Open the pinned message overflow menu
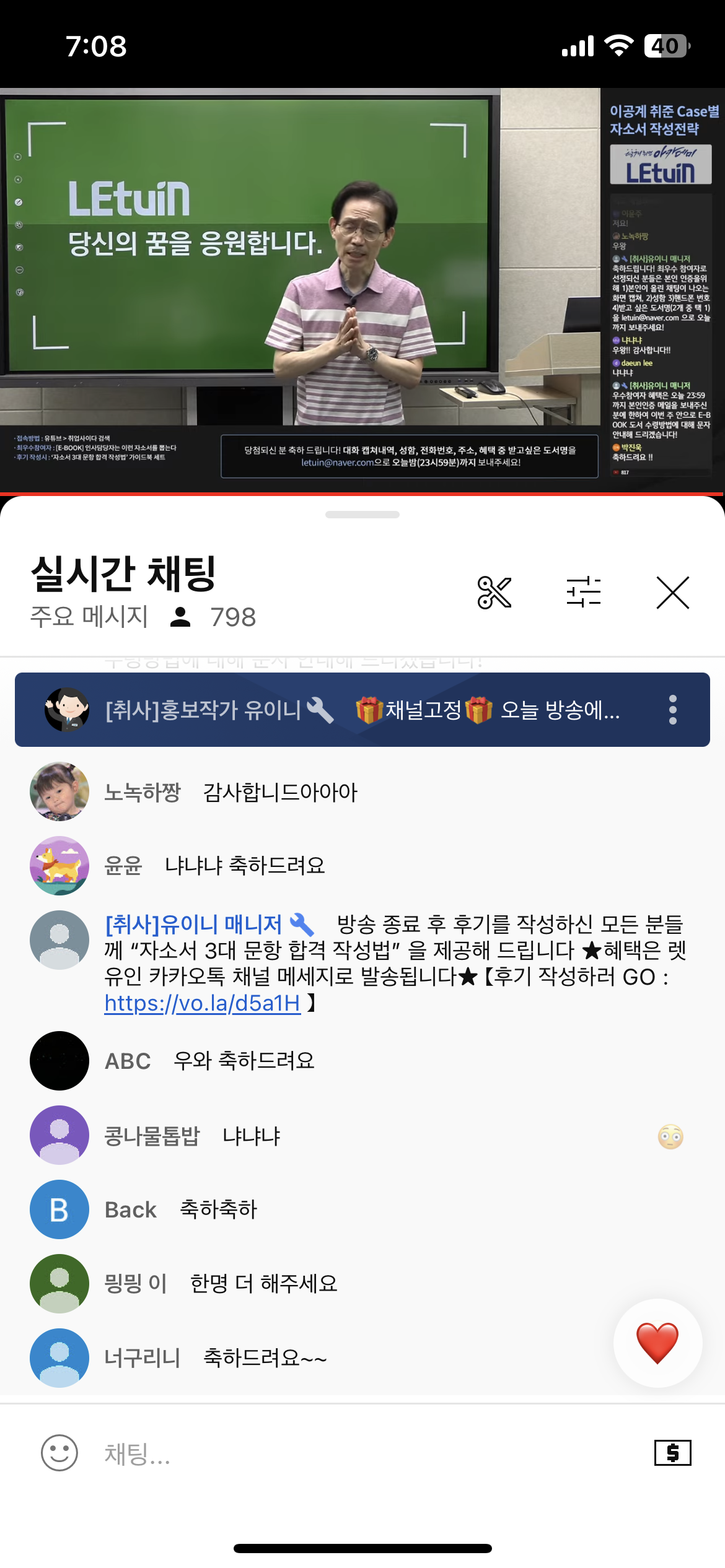This screenshot has width=725, height=1568. [x=672, y=710]
